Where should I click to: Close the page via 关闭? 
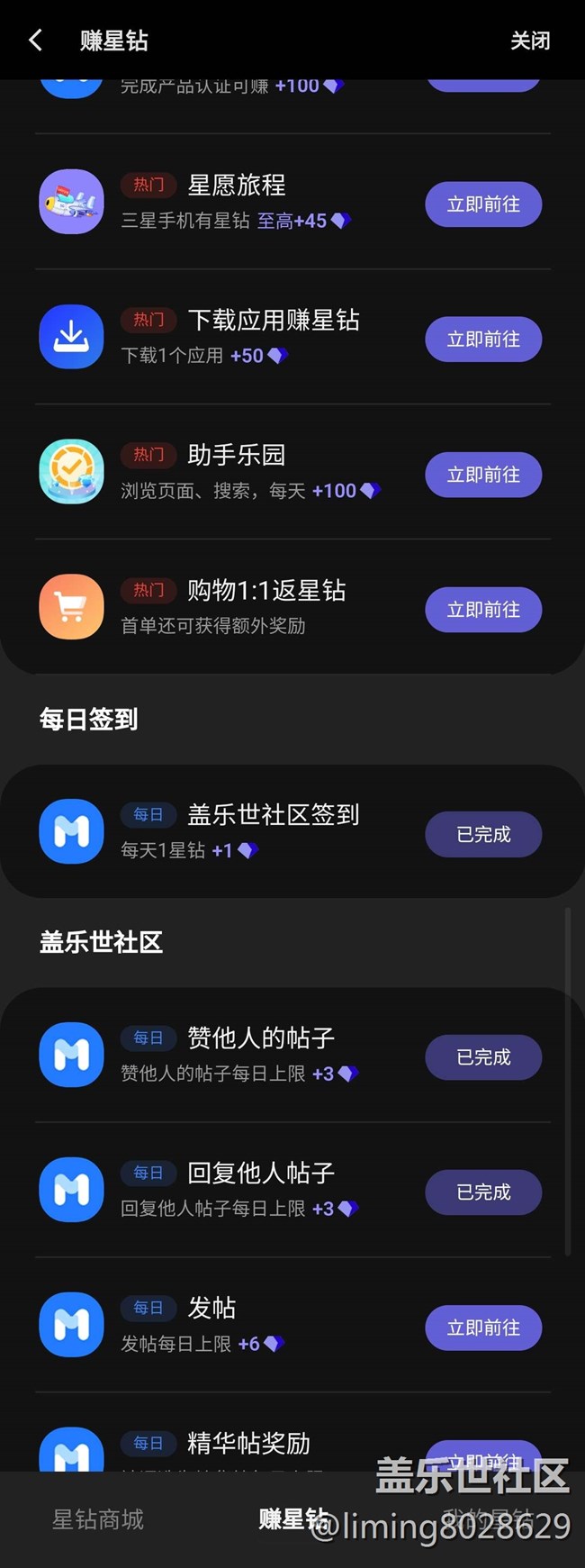[x=529, y=41]
